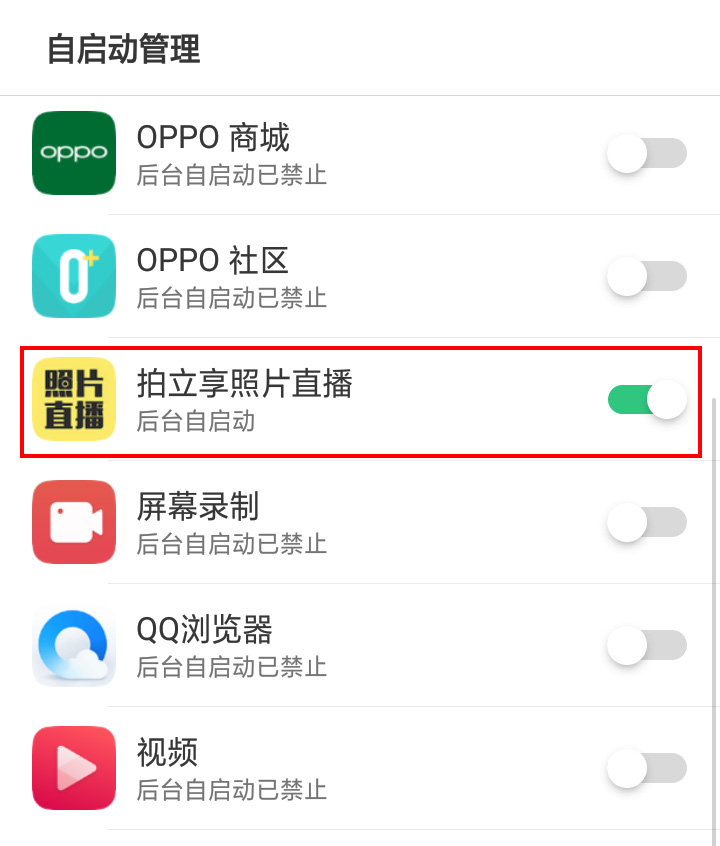Screen dimensions: 720x846
Task: Click the OPPO 社区 app icon
Action: click(73, 276)
